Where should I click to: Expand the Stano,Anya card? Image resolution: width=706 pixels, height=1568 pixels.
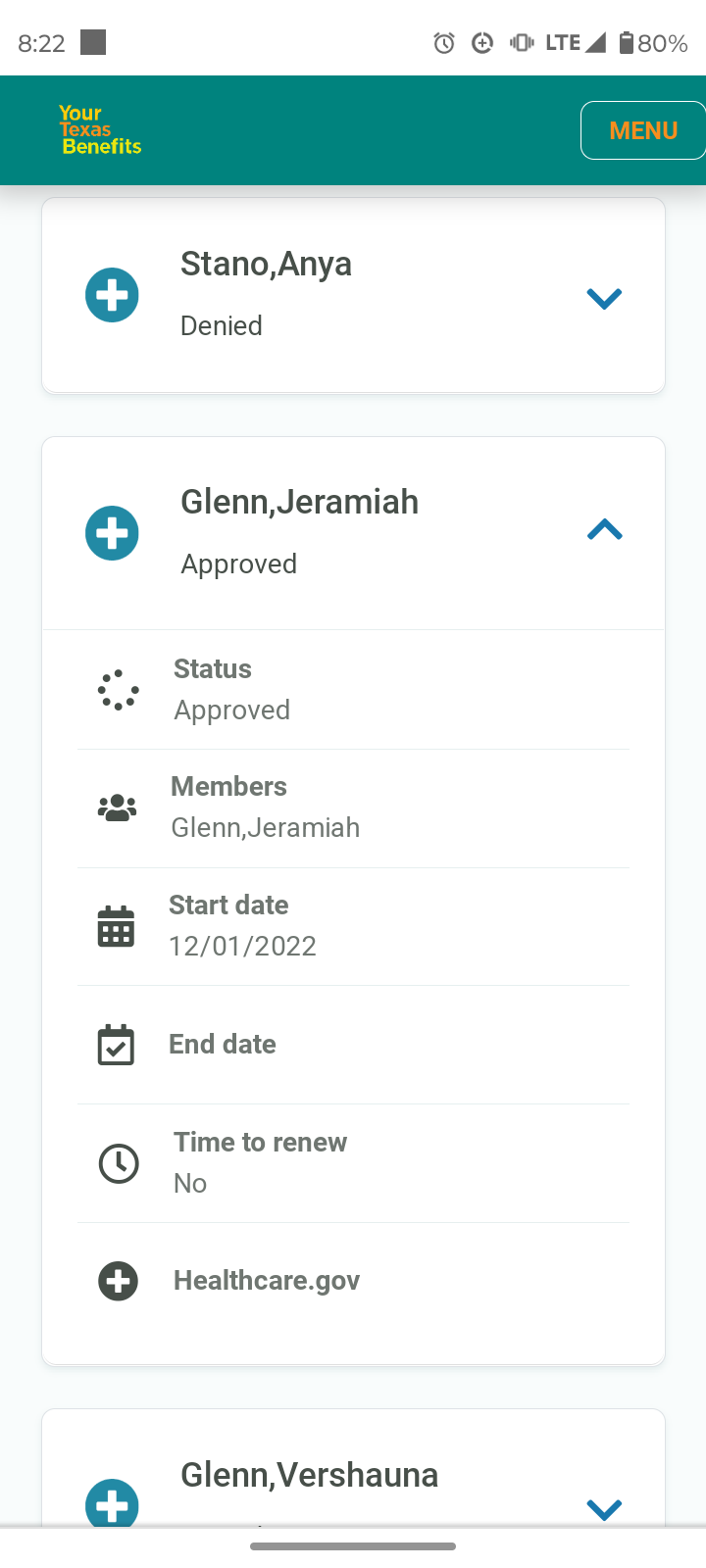tap(604, 298)
